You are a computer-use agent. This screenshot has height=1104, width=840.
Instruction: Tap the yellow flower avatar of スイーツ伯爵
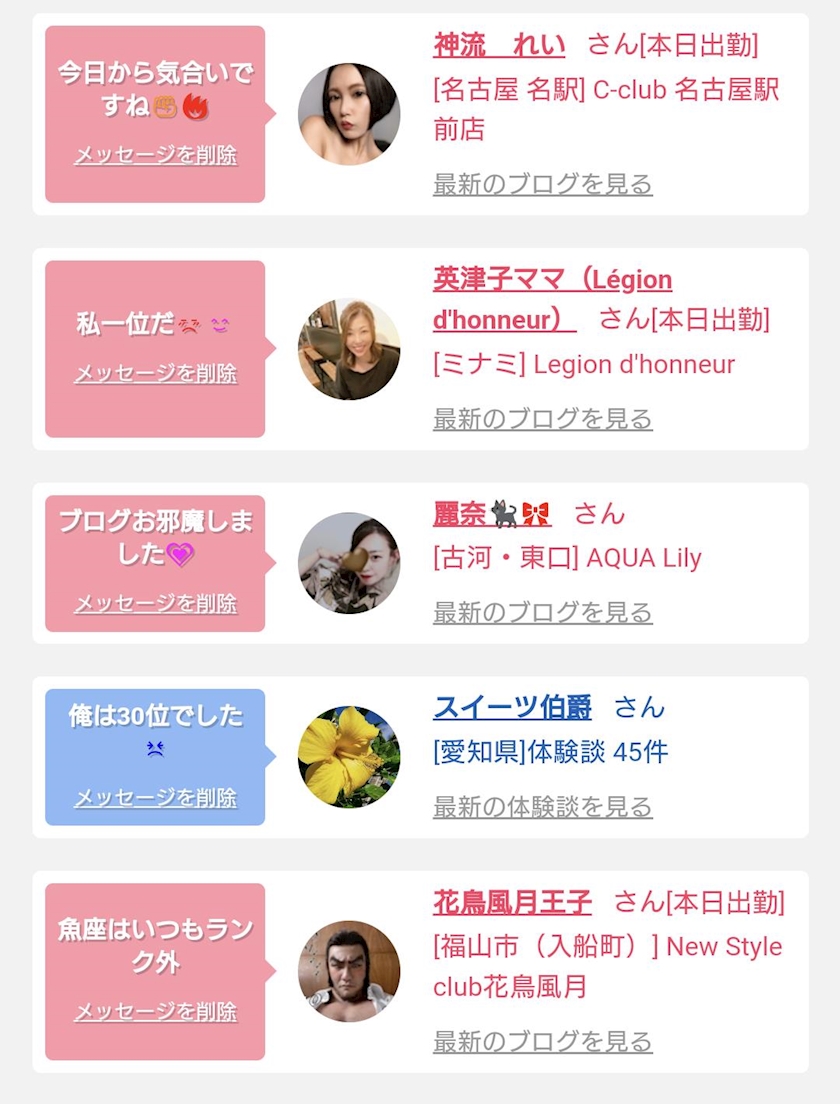[x=349, y=757]
